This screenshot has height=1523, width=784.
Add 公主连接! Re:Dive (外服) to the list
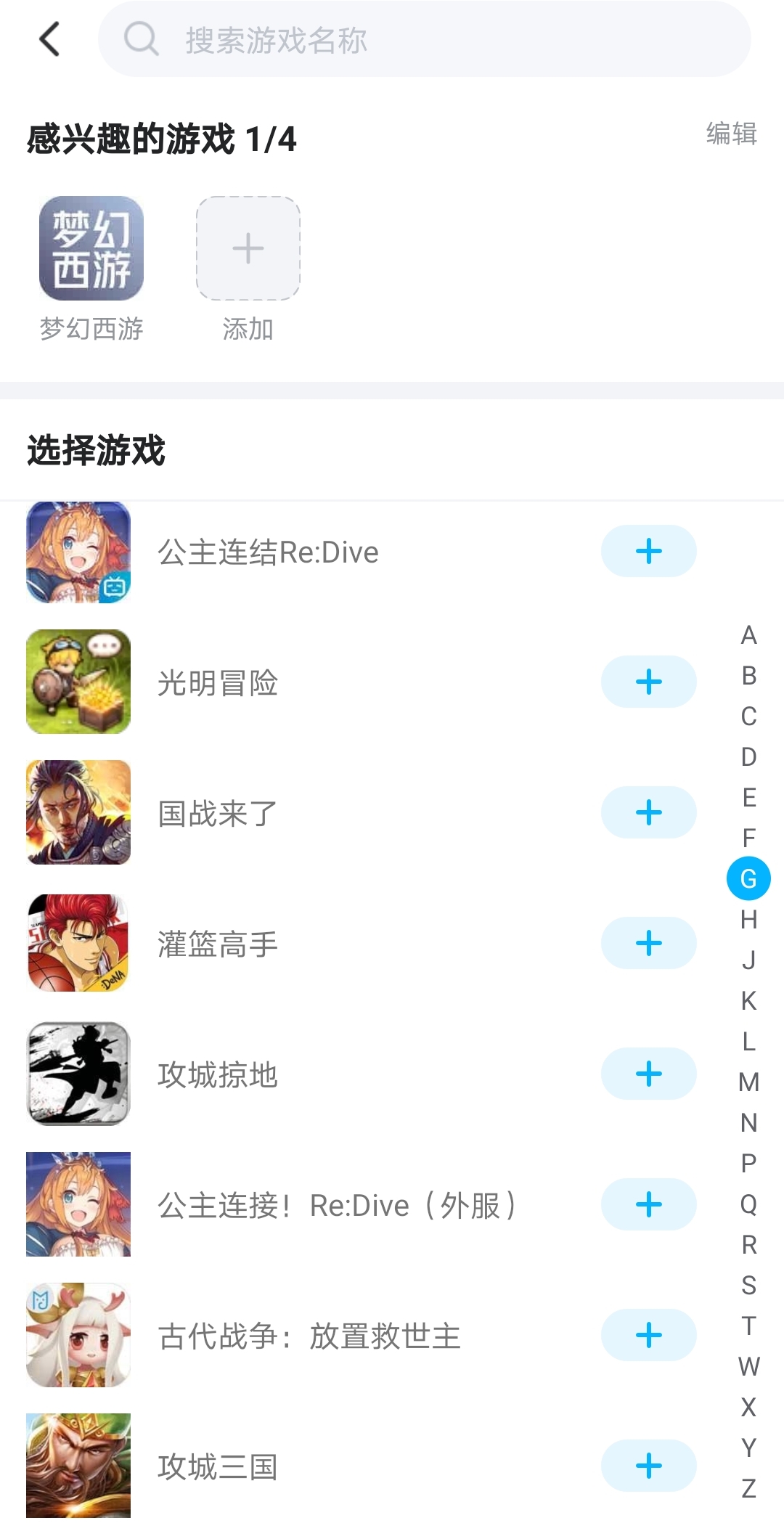[648, 1204]
